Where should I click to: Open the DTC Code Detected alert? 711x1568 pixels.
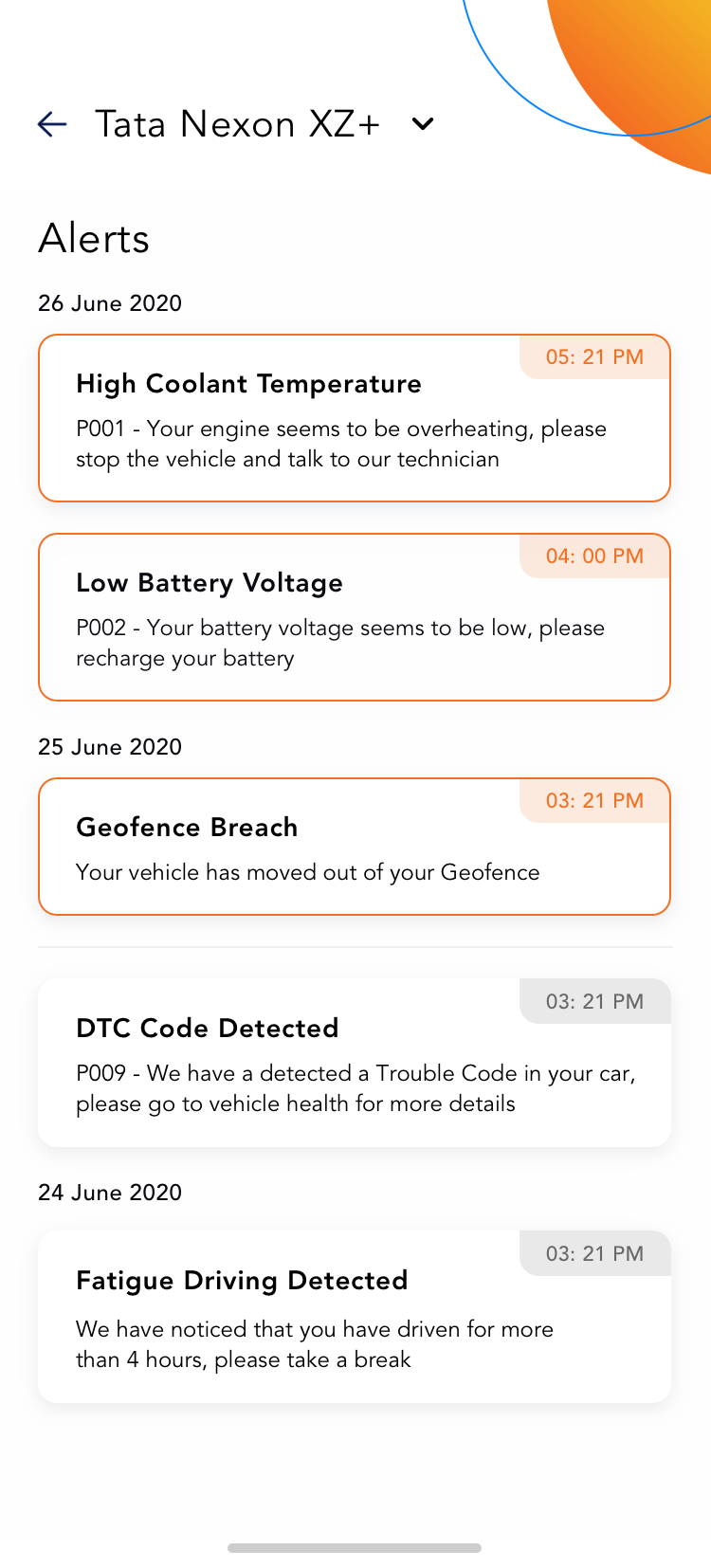click(354, 1063)
